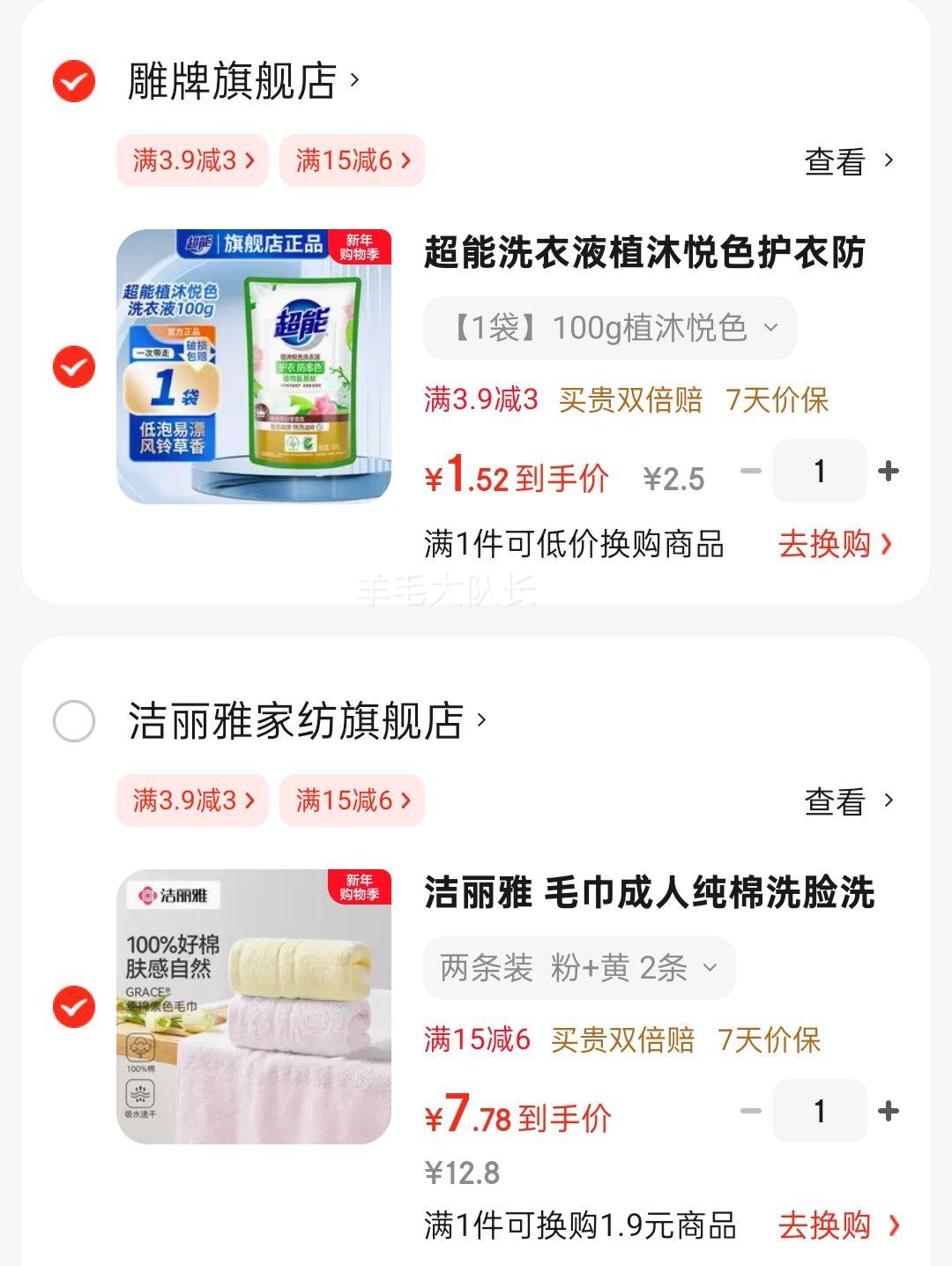Increase laundry detergent quantity with plus icon
The image size is (952, 1266).
(887, 471)
